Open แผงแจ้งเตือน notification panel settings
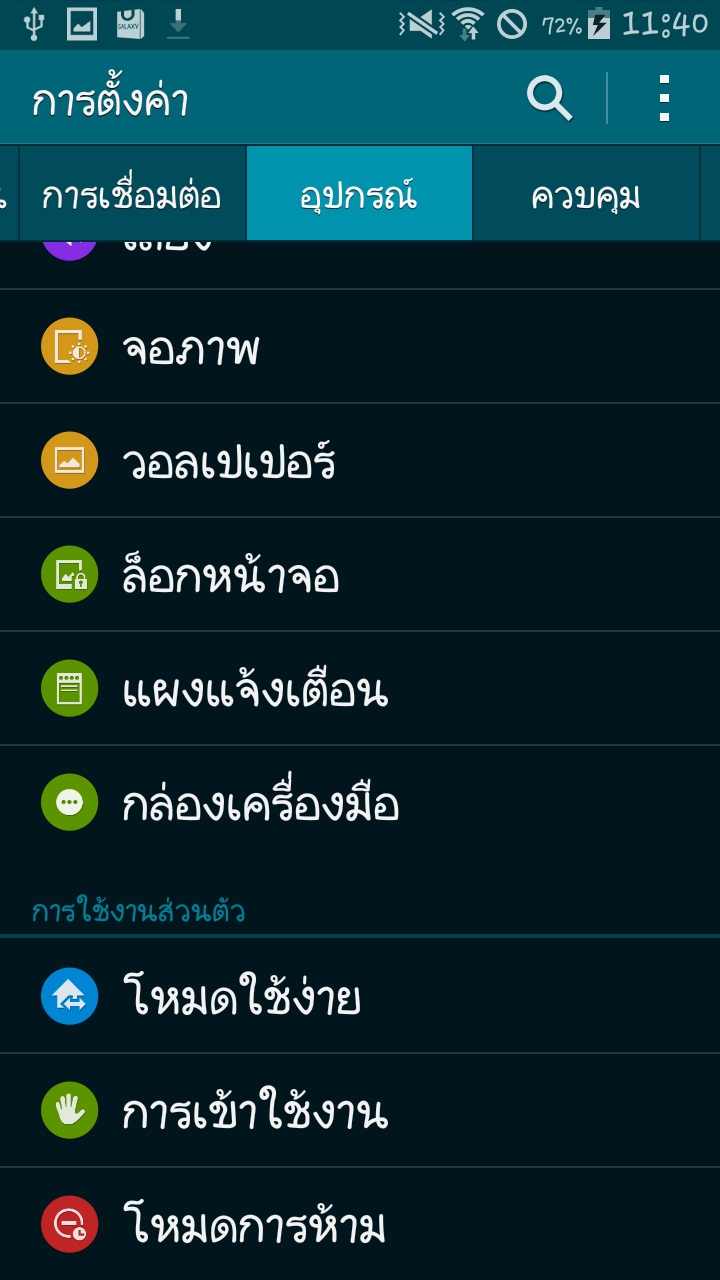This screenshot has width=720, height=1280. pos(360,689)
